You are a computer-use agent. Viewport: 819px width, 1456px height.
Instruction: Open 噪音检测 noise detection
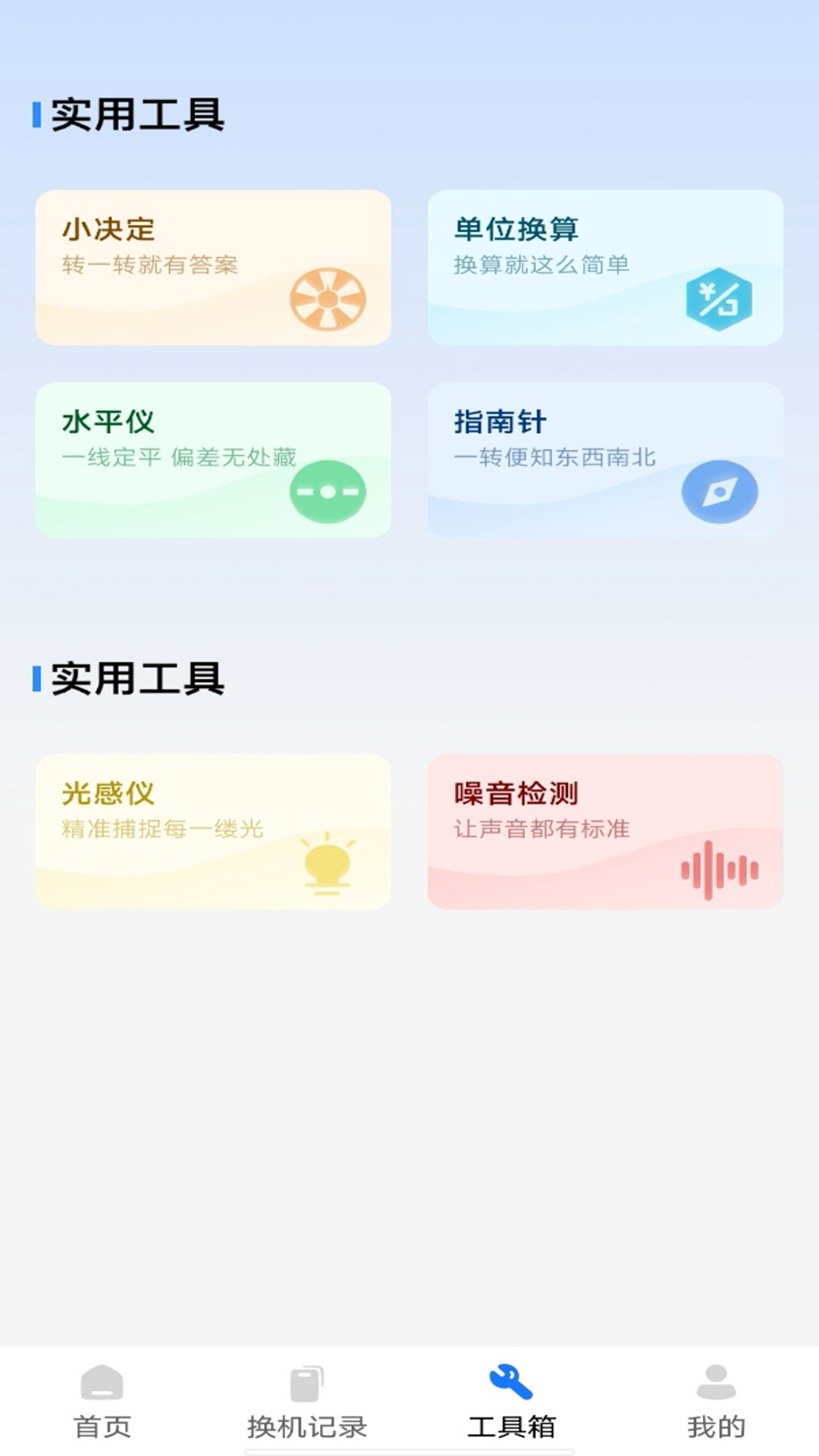click(x=605, y=832)
